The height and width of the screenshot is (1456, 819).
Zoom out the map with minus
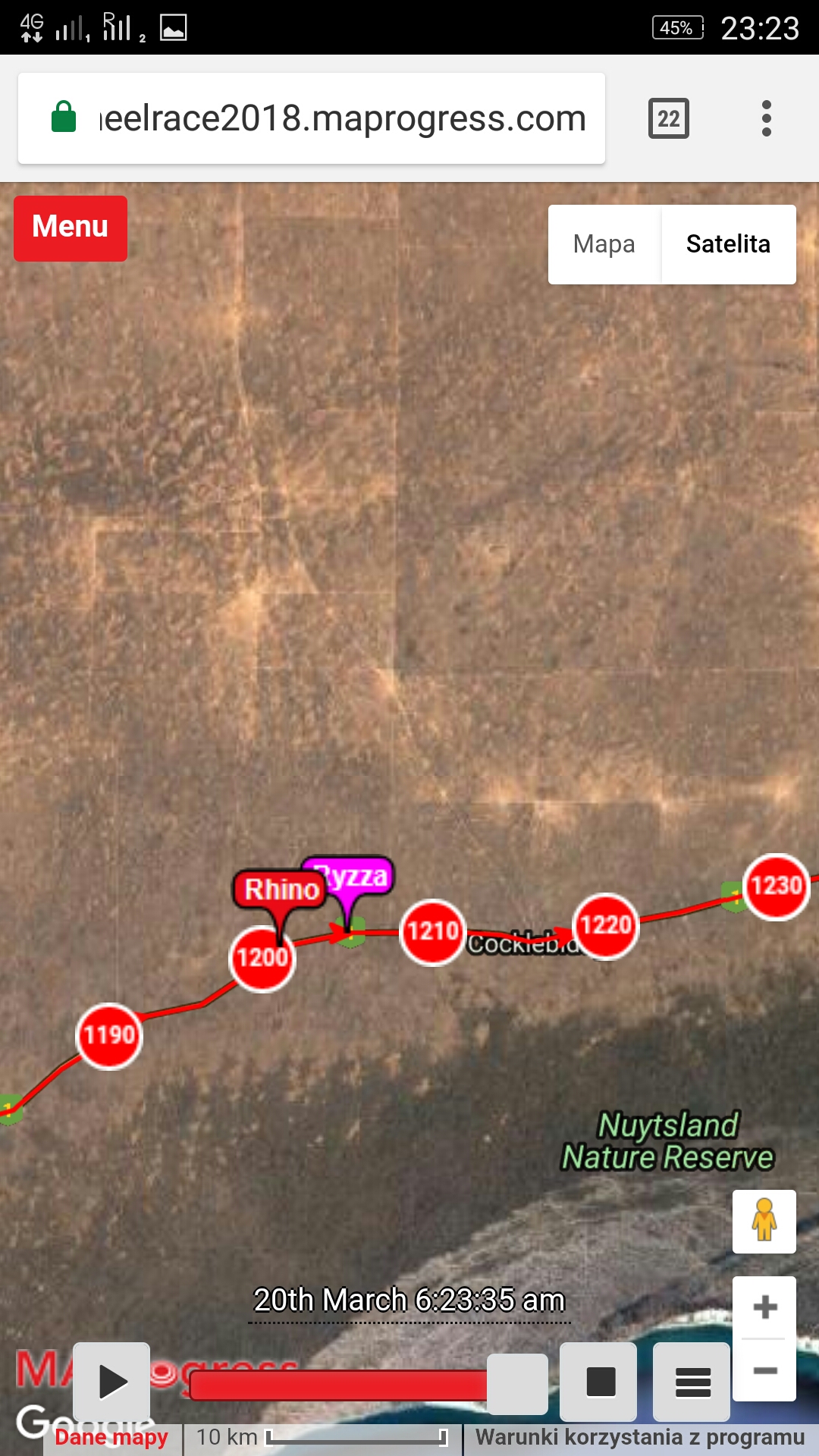(764, 1370)
